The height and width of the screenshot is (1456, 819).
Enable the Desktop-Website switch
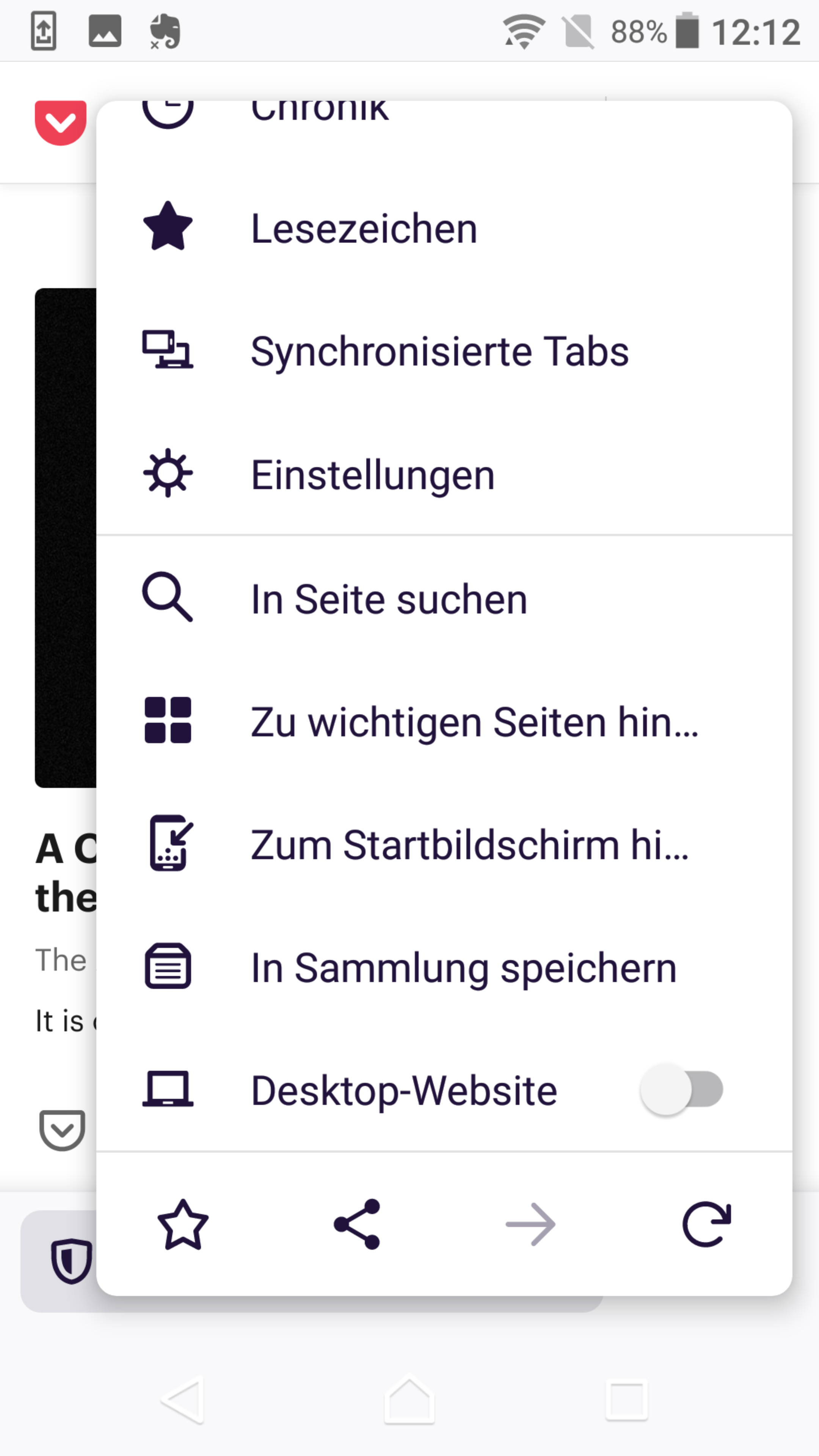(681, 1090)
